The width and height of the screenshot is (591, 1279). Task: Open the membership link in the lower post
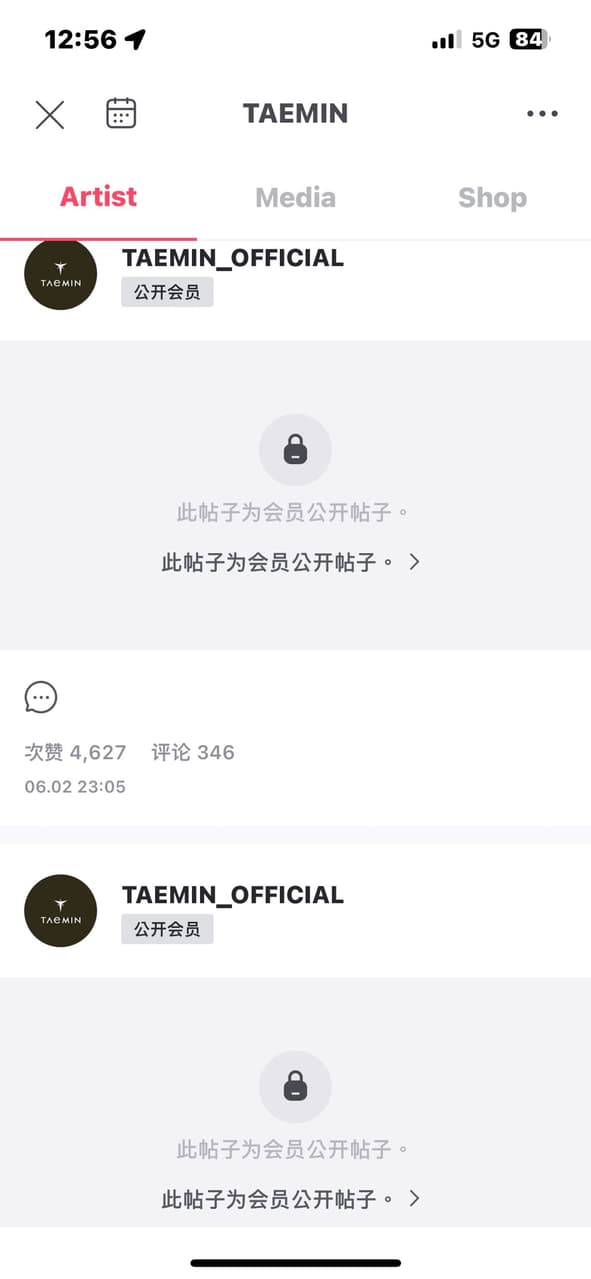291,1198
